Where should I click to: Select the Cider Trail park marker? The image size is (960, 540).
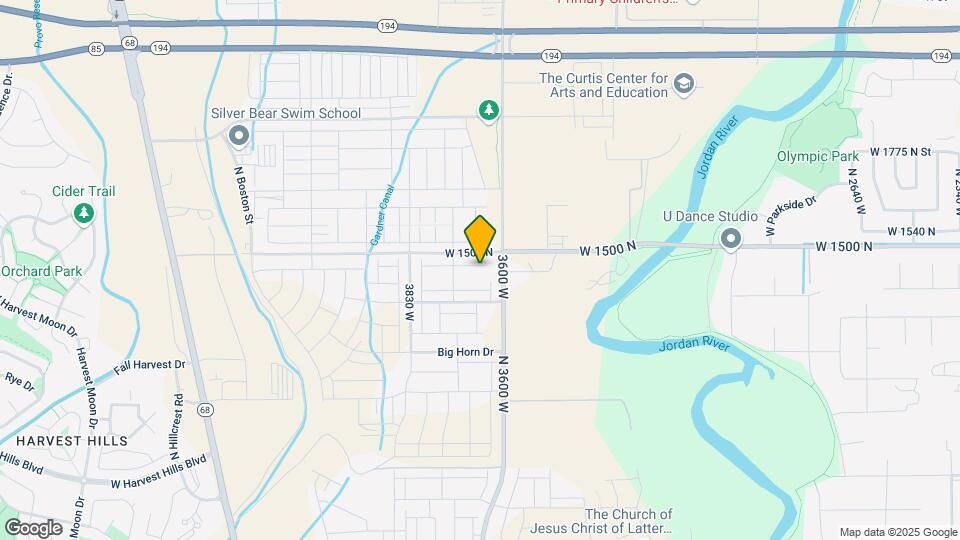point(85,213)
